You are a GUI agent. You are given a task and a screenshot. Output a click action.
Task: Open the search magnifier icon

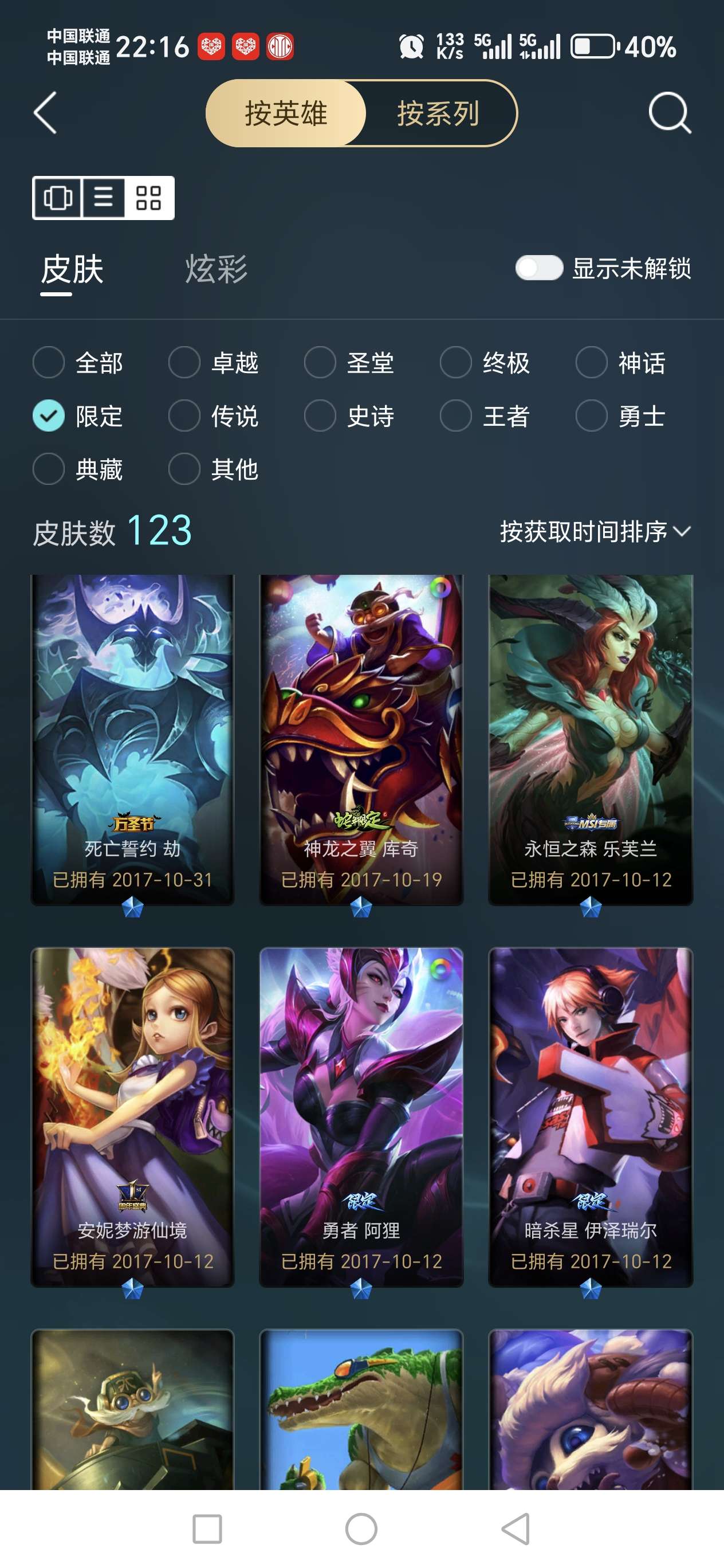pyautogui.click(x=668, y=113)
